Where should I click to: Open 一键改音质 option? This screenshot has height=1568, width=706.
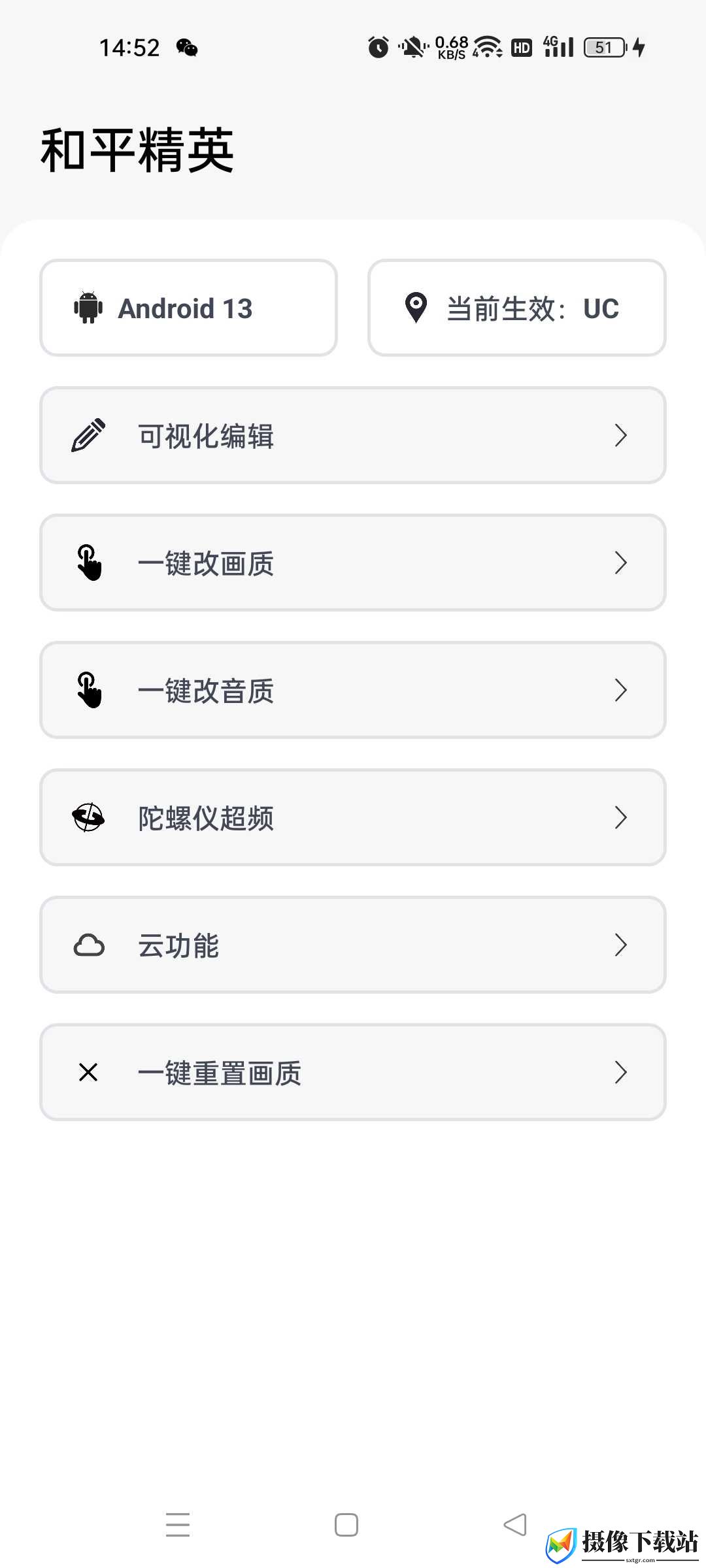(x=353, y=690)
